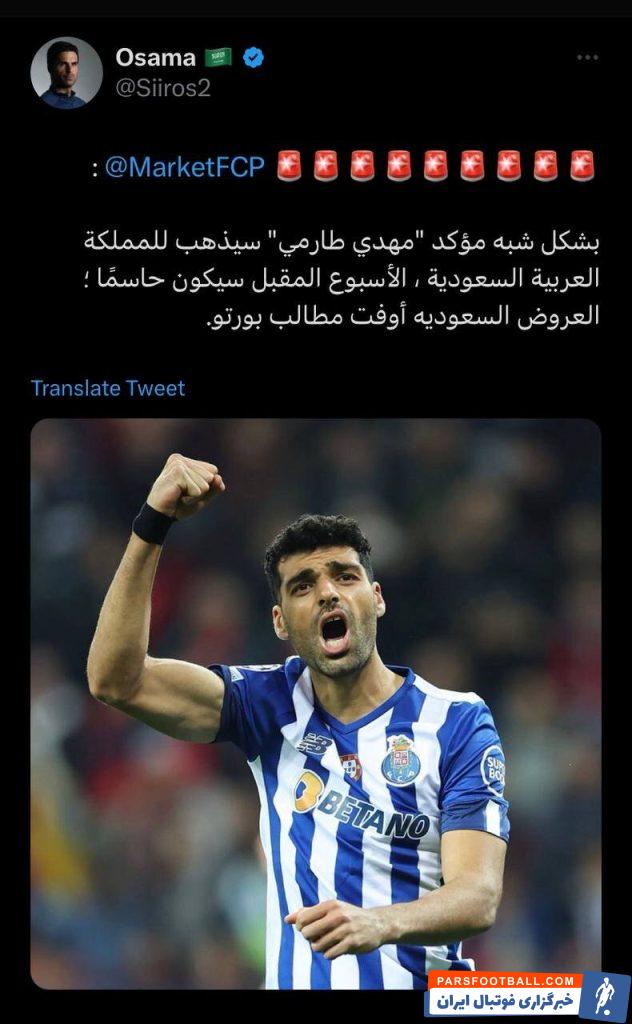
Task: Open the @MarketFCP mention
Action: click(184, 167)
